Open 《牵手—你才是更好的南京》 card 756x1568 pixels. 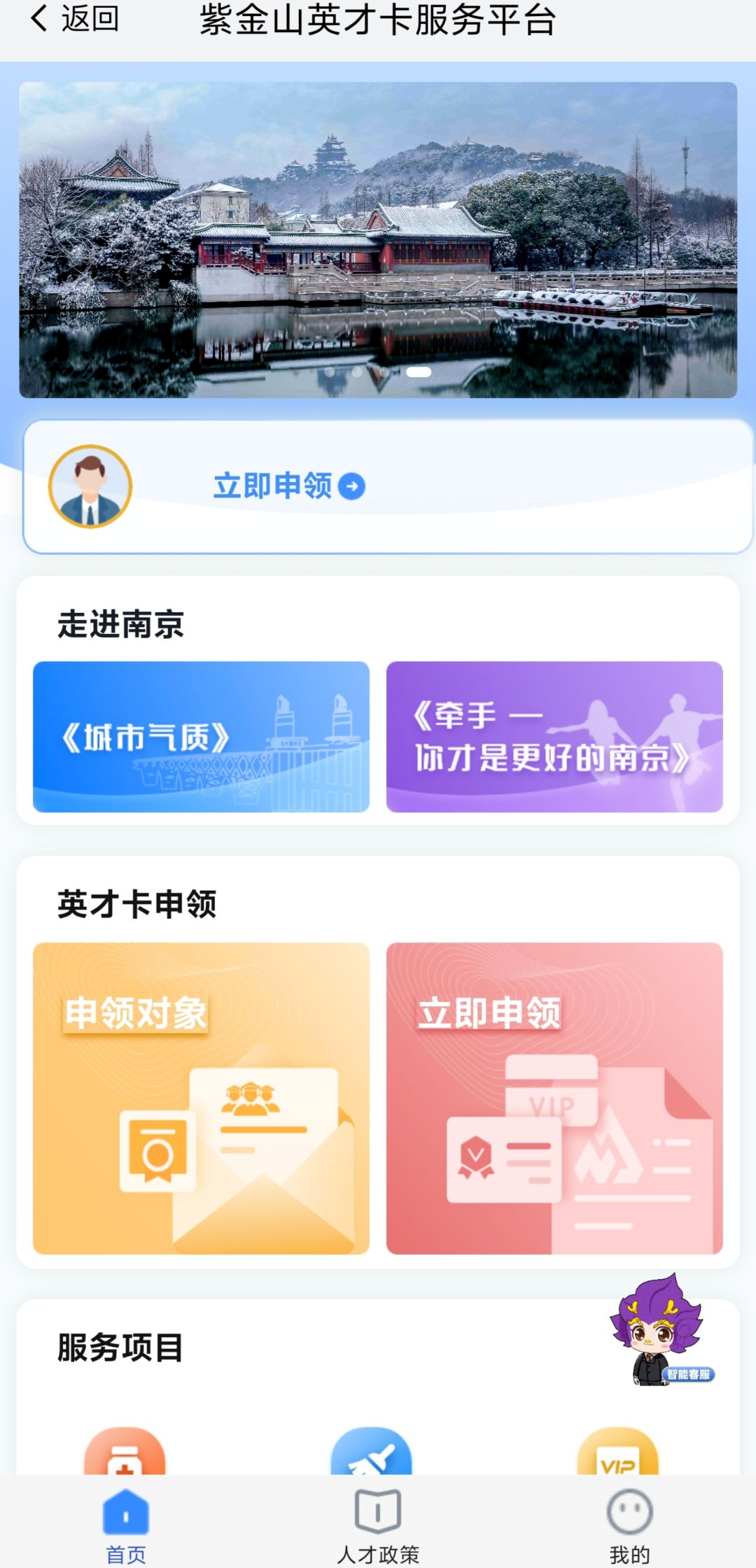click(554, 736)
